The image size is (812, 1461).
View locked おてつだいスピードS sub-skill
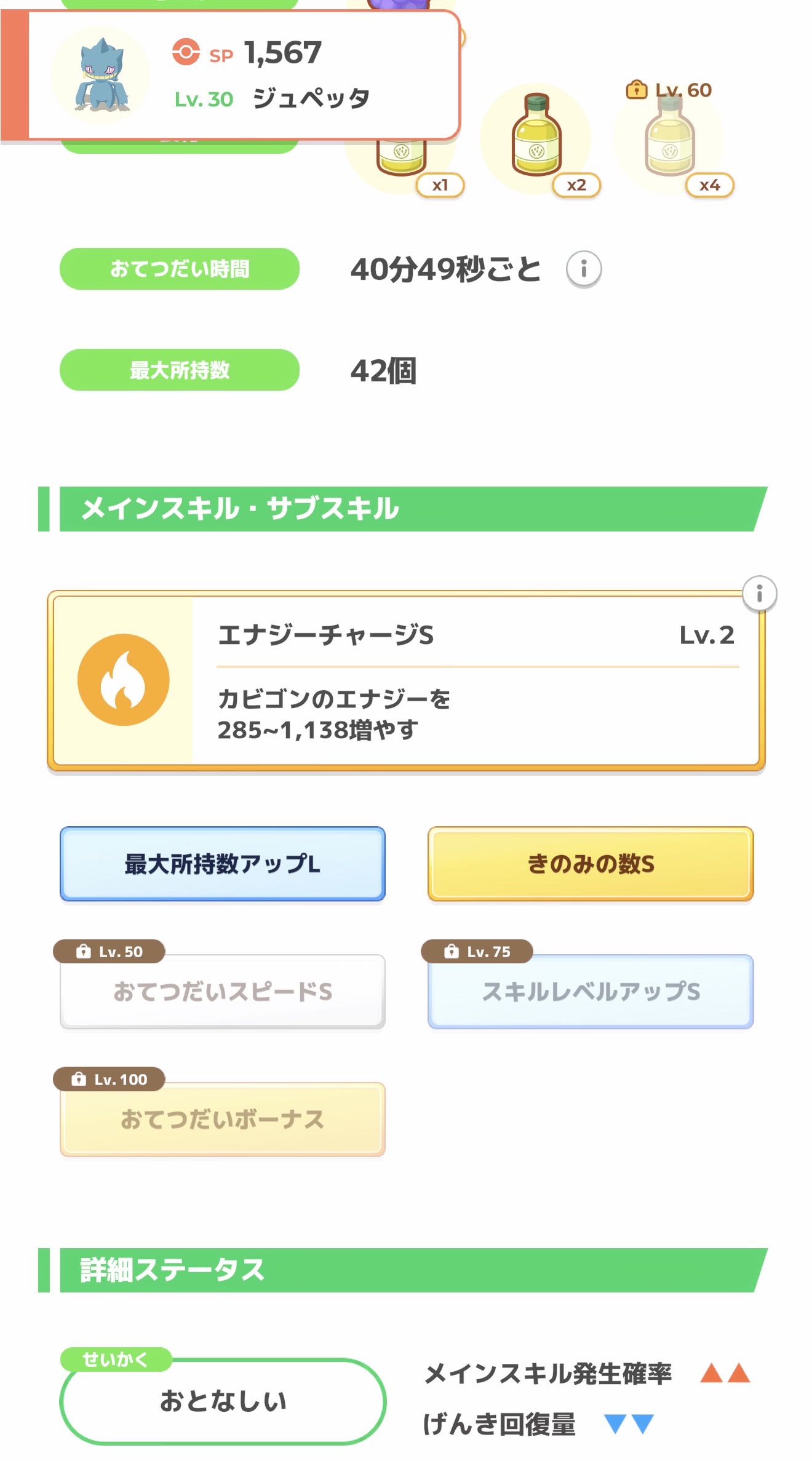coord(223,991)
